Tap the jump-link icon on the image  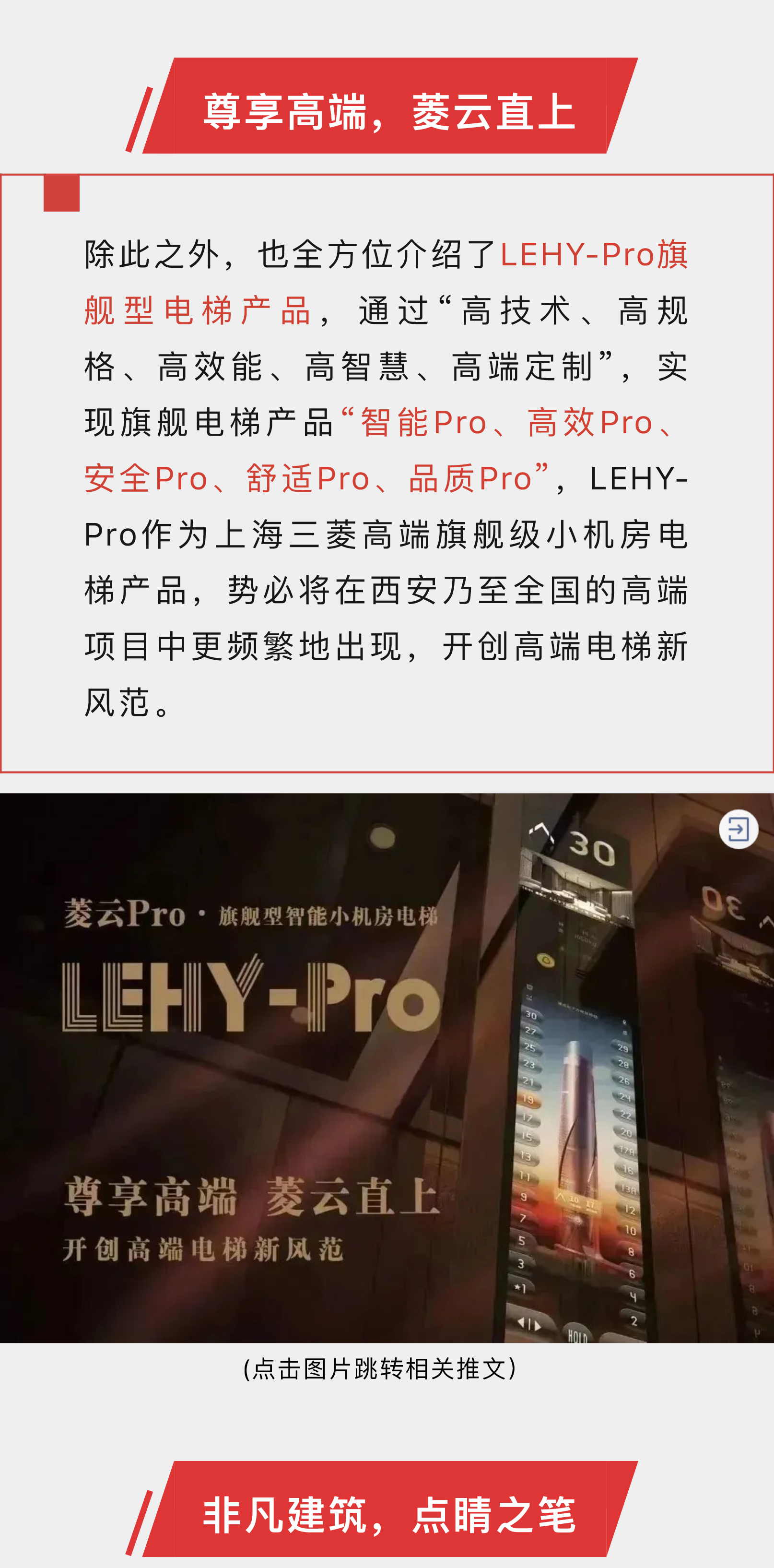(x=738, y=829)
